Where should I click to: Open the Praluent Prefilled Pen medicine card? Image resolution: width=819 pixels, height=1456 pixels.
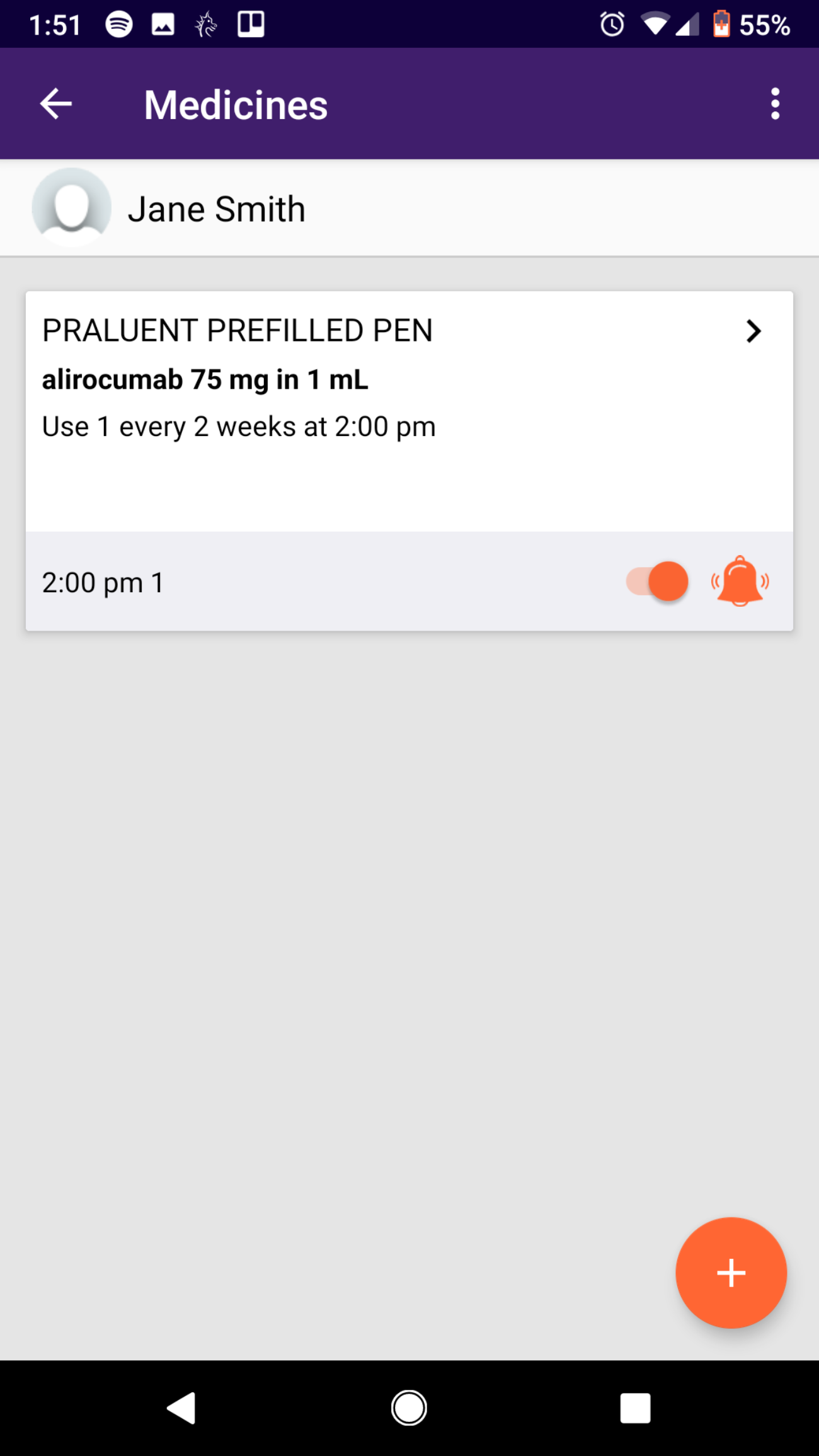(409, 411)
